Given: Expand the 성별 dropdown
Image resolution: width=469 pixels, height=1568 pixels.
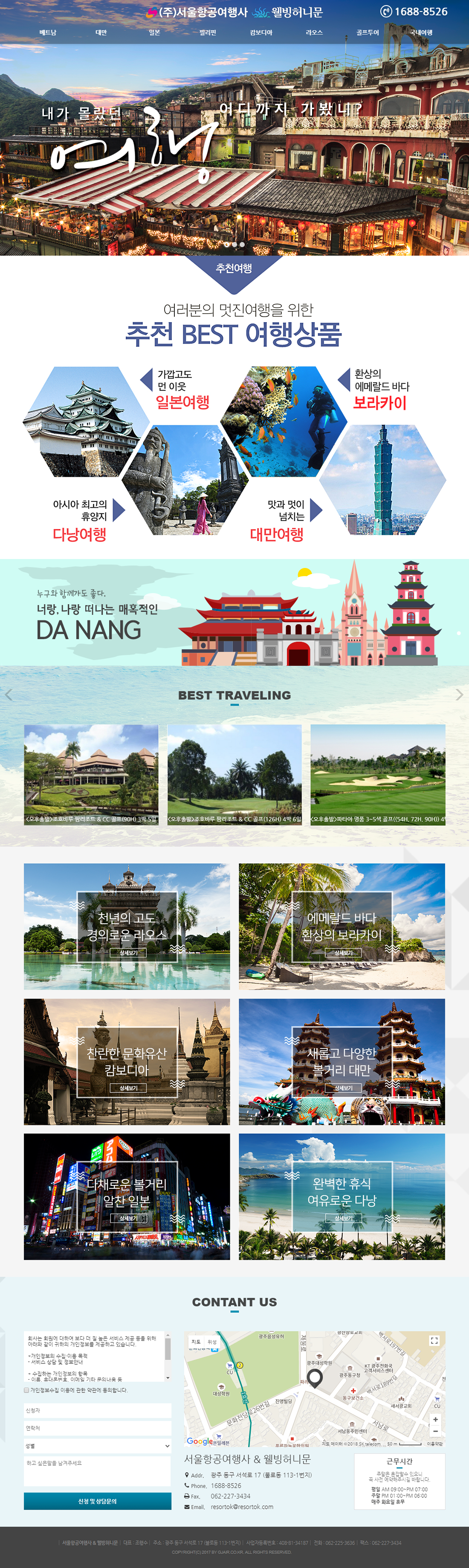Looking at the screenshot, I should pyautogui.click(x=98, y=1446).
